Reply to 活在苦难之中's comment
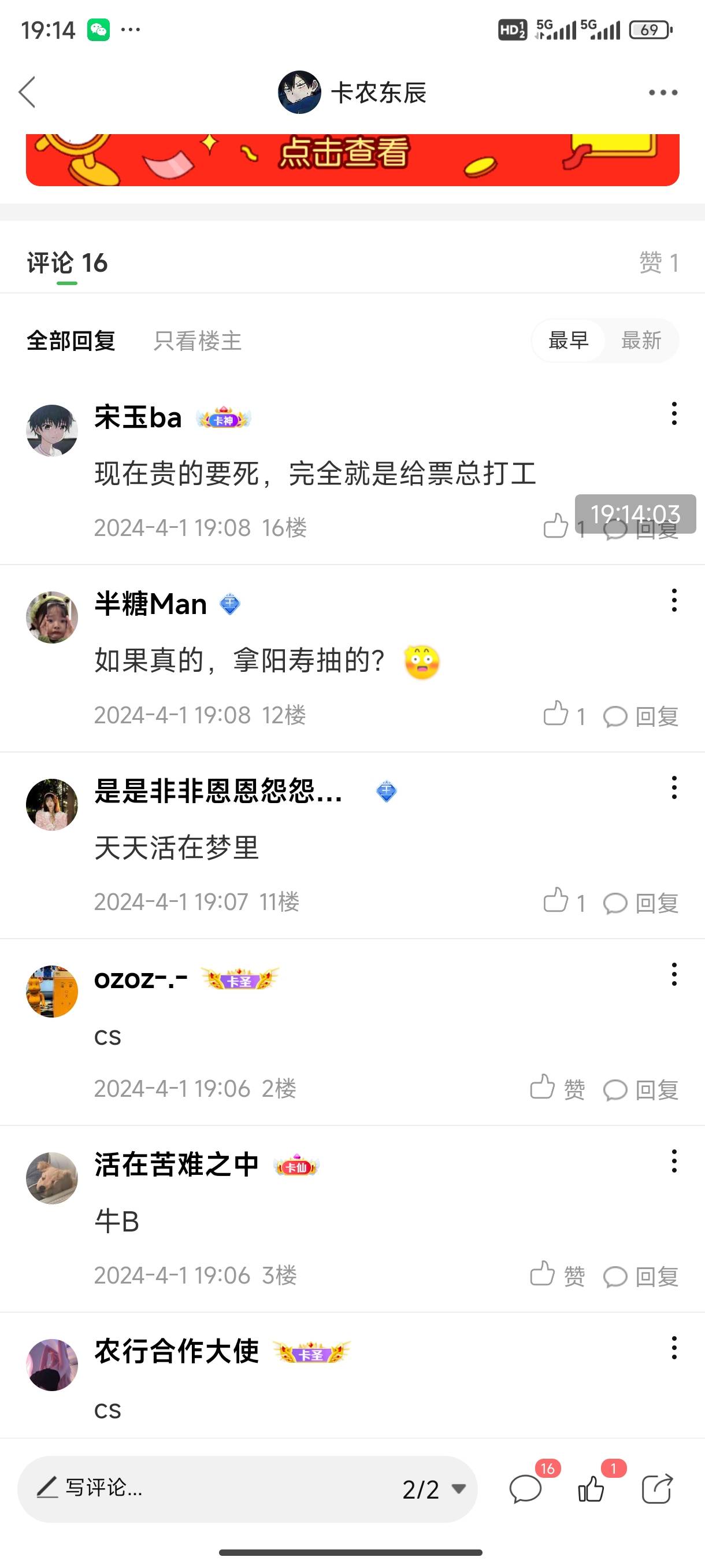Image resolution: width=705 pixels, height=1568 pixels. [x=641, y=1277]
